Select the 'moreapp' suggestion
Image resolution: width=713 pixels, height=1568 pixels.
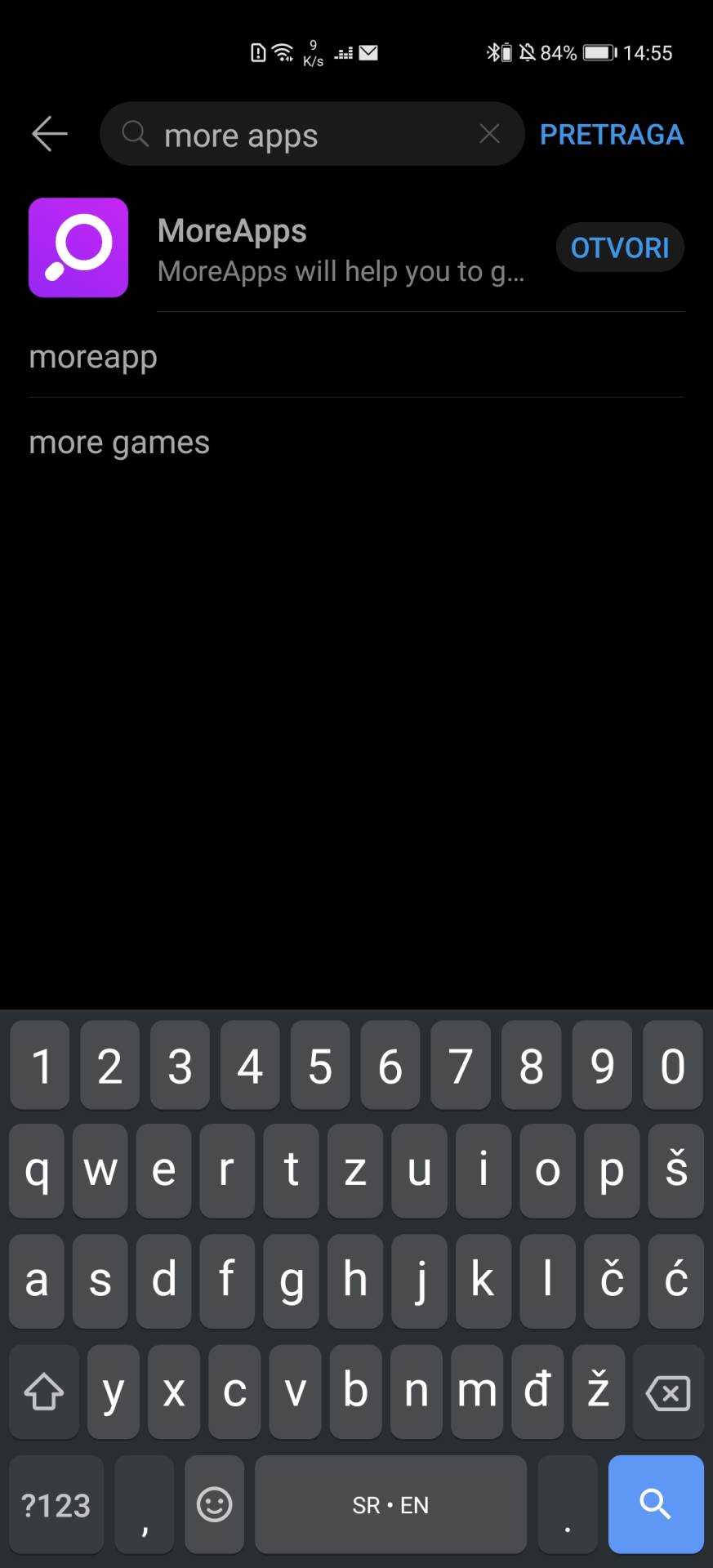click(93, 357)
